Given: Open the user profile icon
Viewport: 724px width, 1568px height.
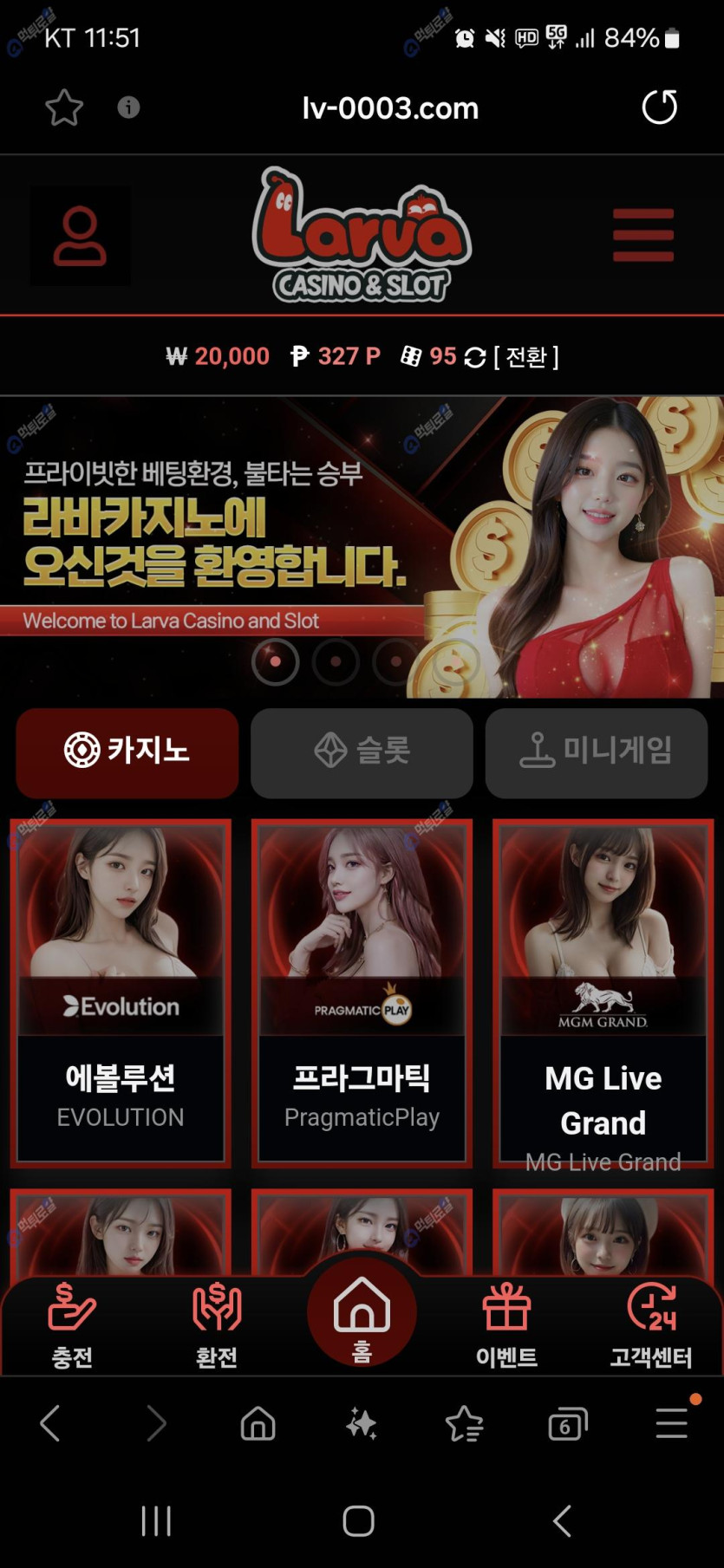Looking at the screenshot, I should pyautogui.click(x=80, y=236).
